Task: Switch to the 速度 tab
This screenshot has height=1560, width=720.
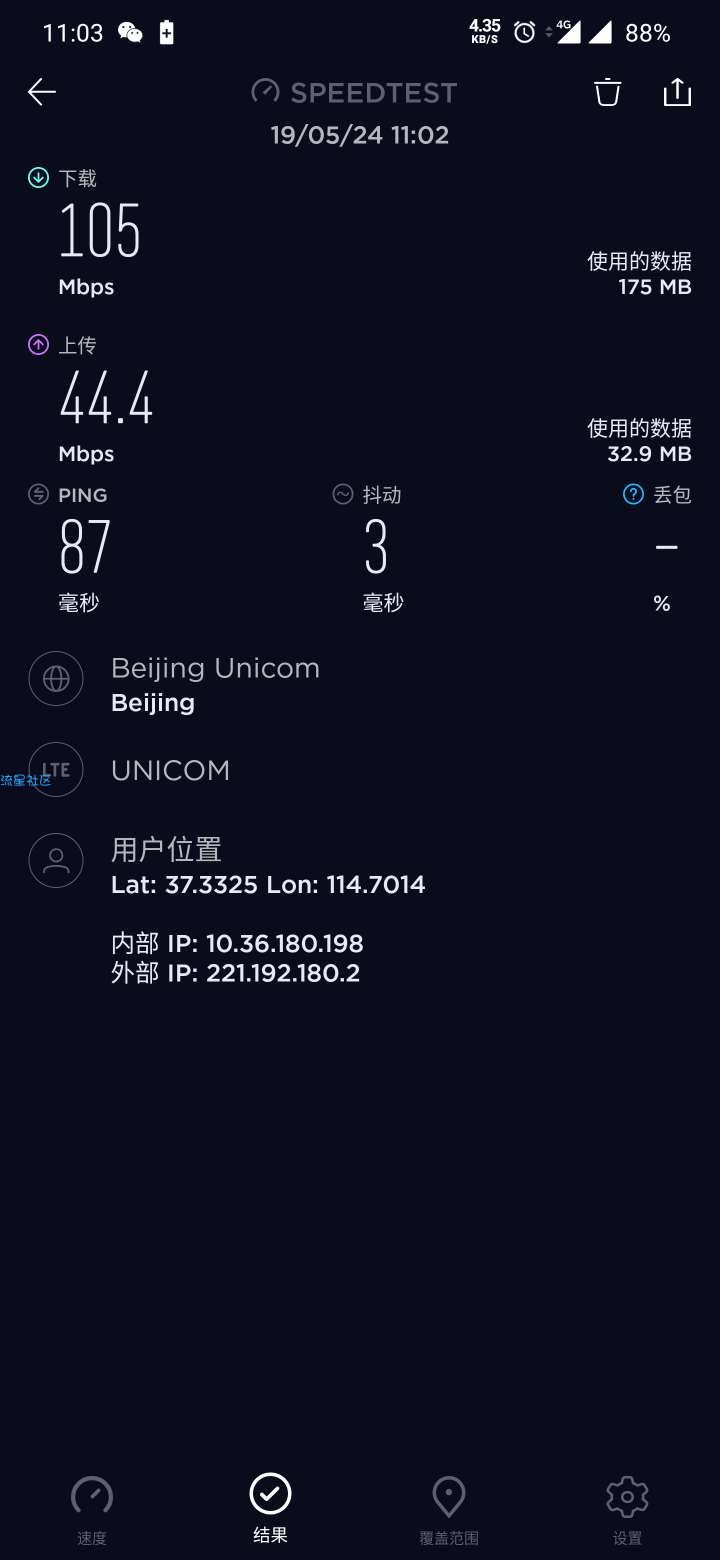Action: click(x=92, y=1510)
